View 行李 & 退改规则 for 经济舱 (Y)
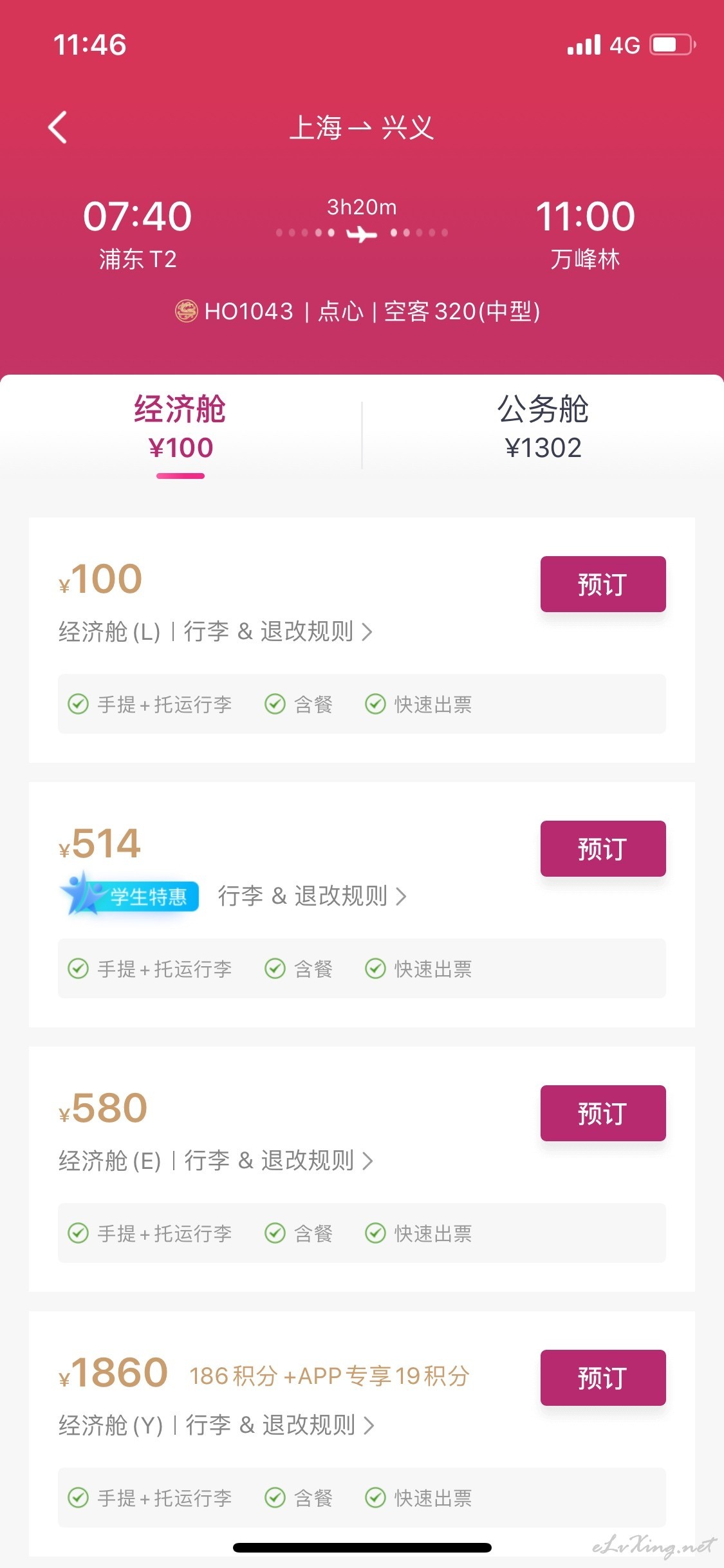This screenshot has height=1568, width=724. [280, 1425]
